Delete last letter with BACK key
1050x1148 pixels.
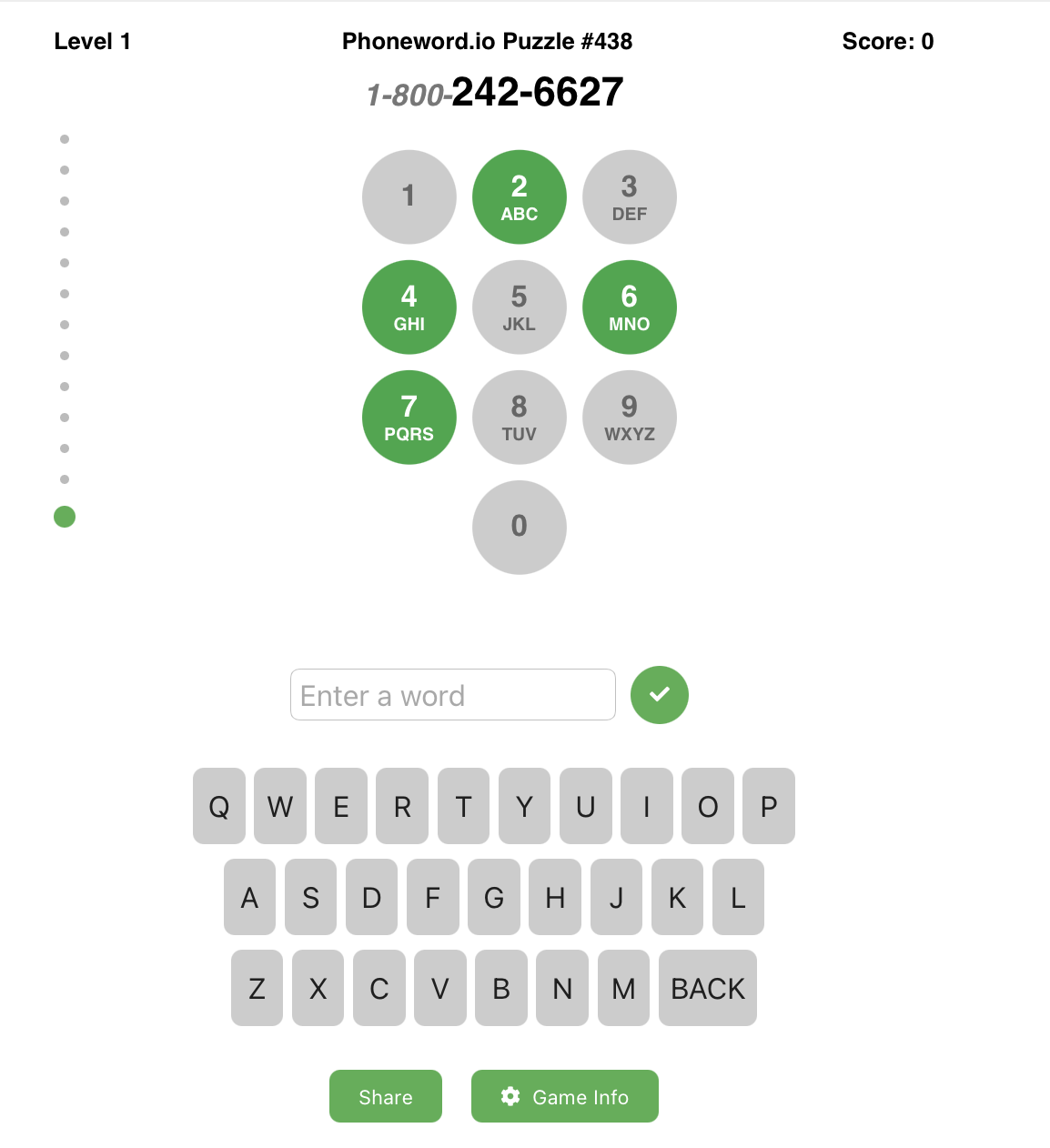click(707, 988)
